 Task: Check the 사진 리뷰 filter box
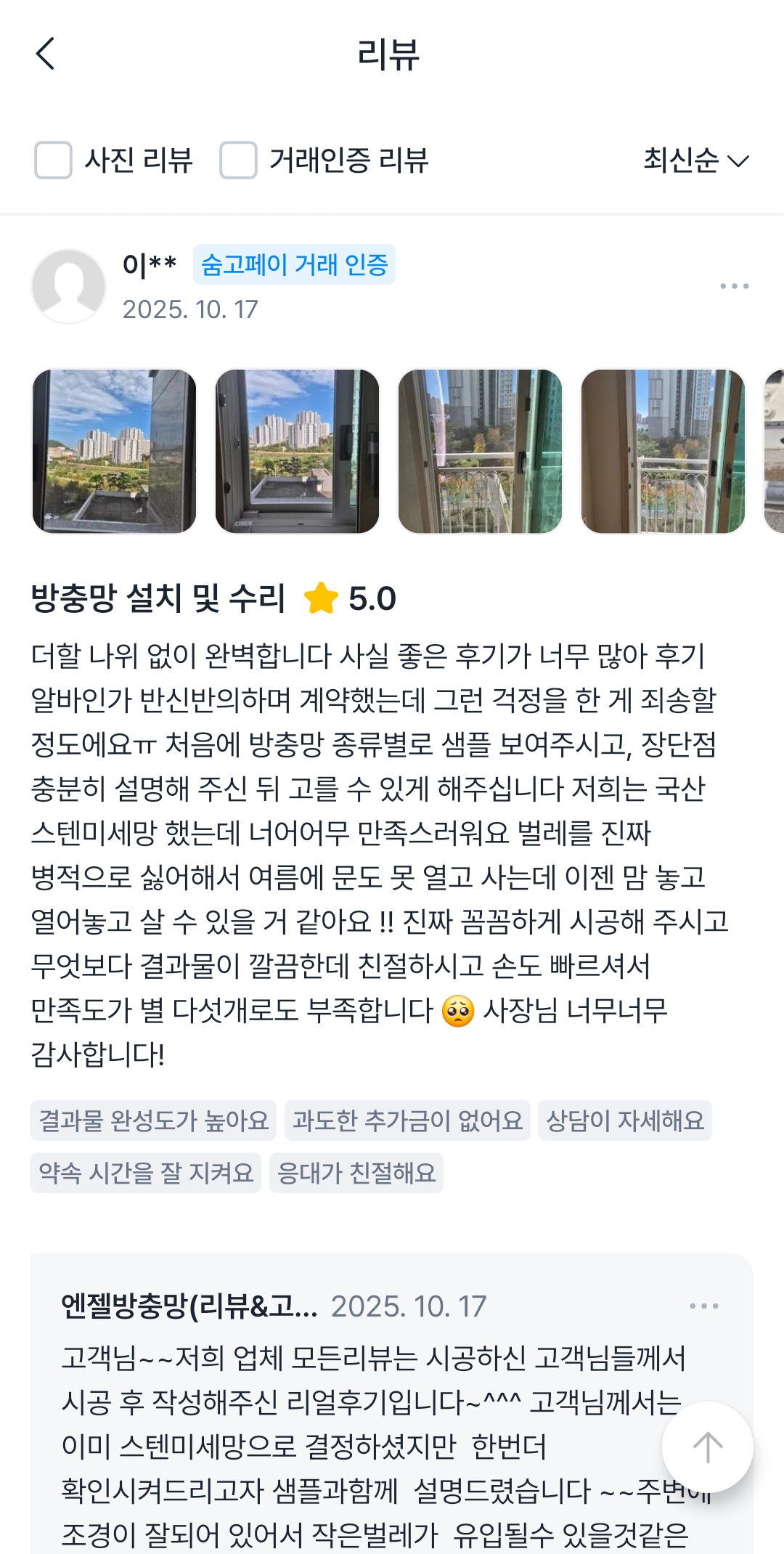tap(54, 160)
